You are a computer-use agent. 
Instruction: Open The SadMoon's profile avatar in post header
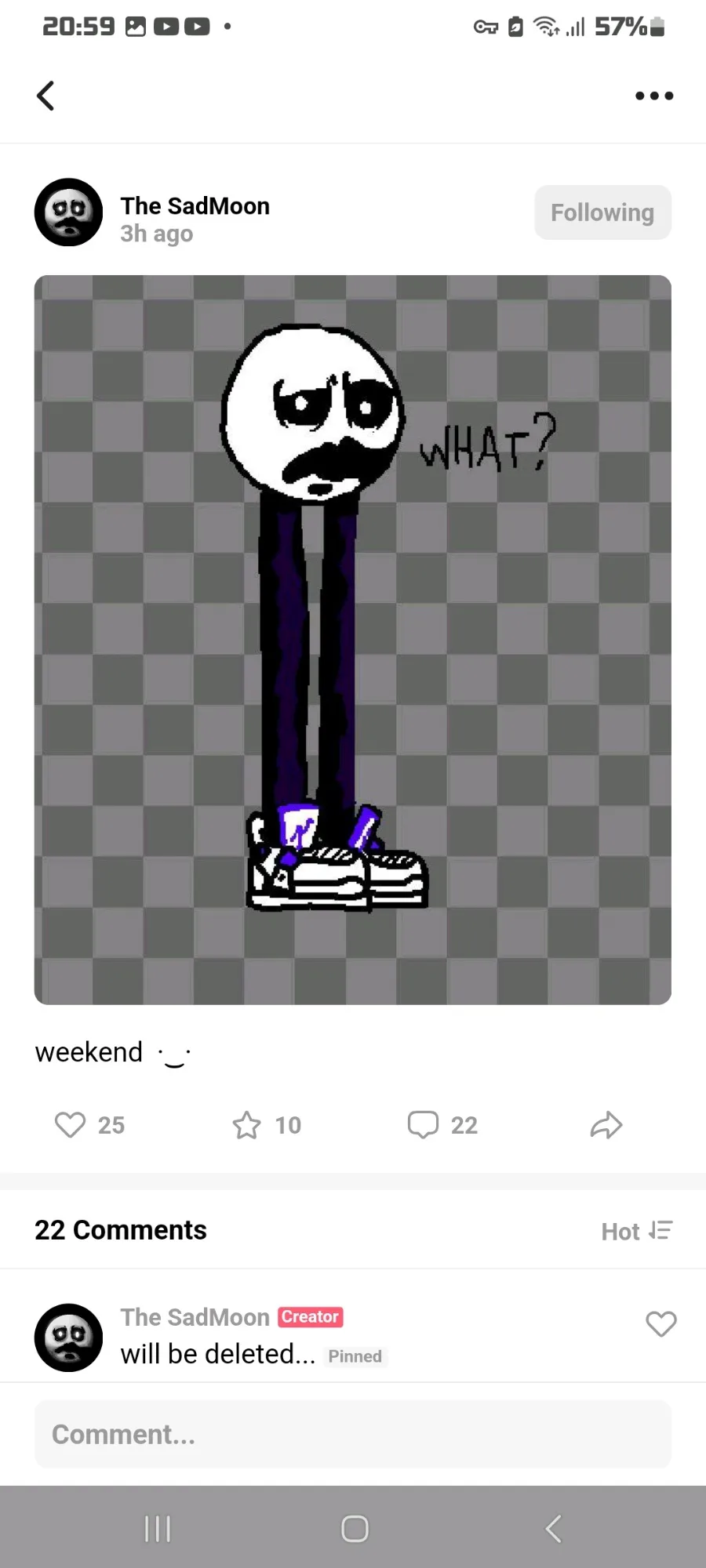point(69,212)
